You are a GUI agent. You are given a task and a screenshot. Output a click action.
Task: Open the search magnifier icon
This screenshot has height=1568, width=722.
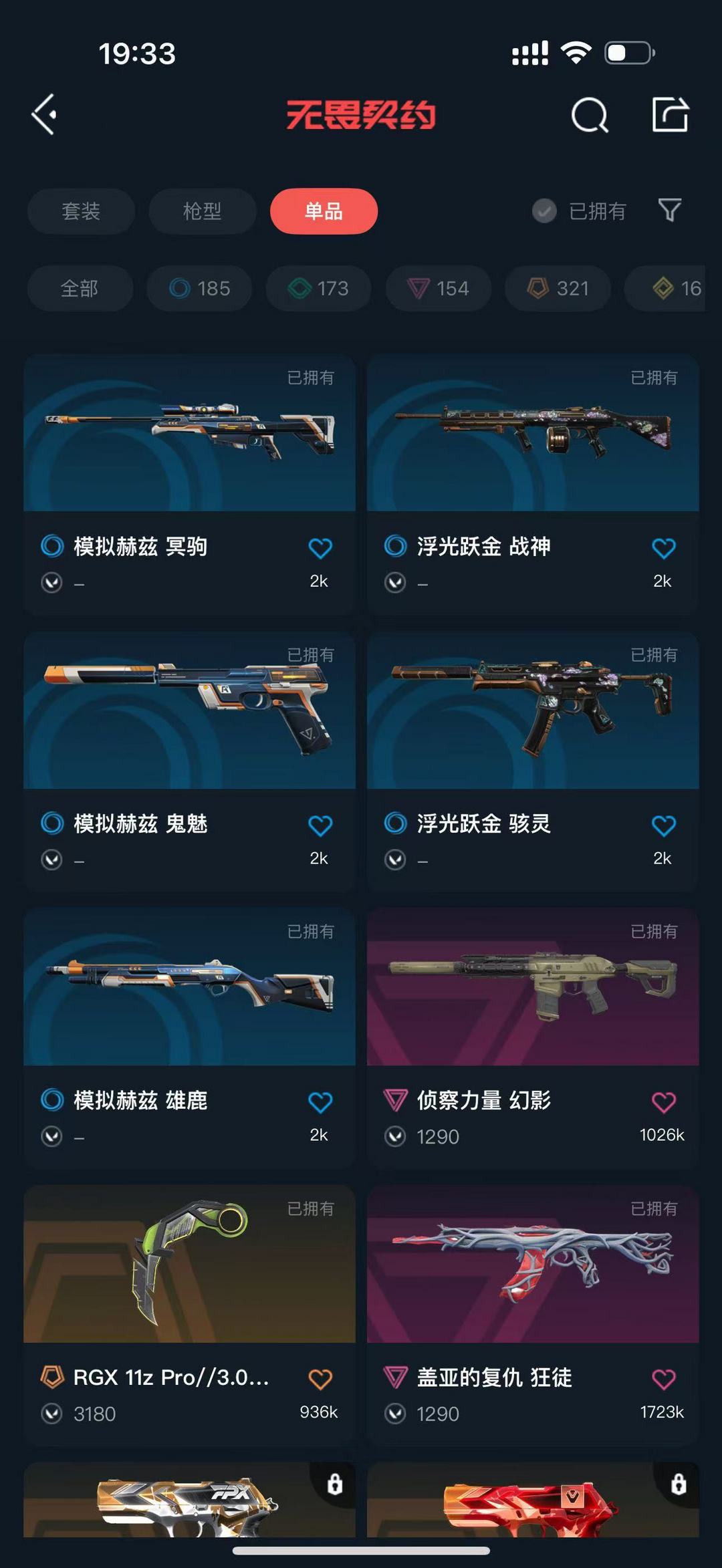(590, 115)
